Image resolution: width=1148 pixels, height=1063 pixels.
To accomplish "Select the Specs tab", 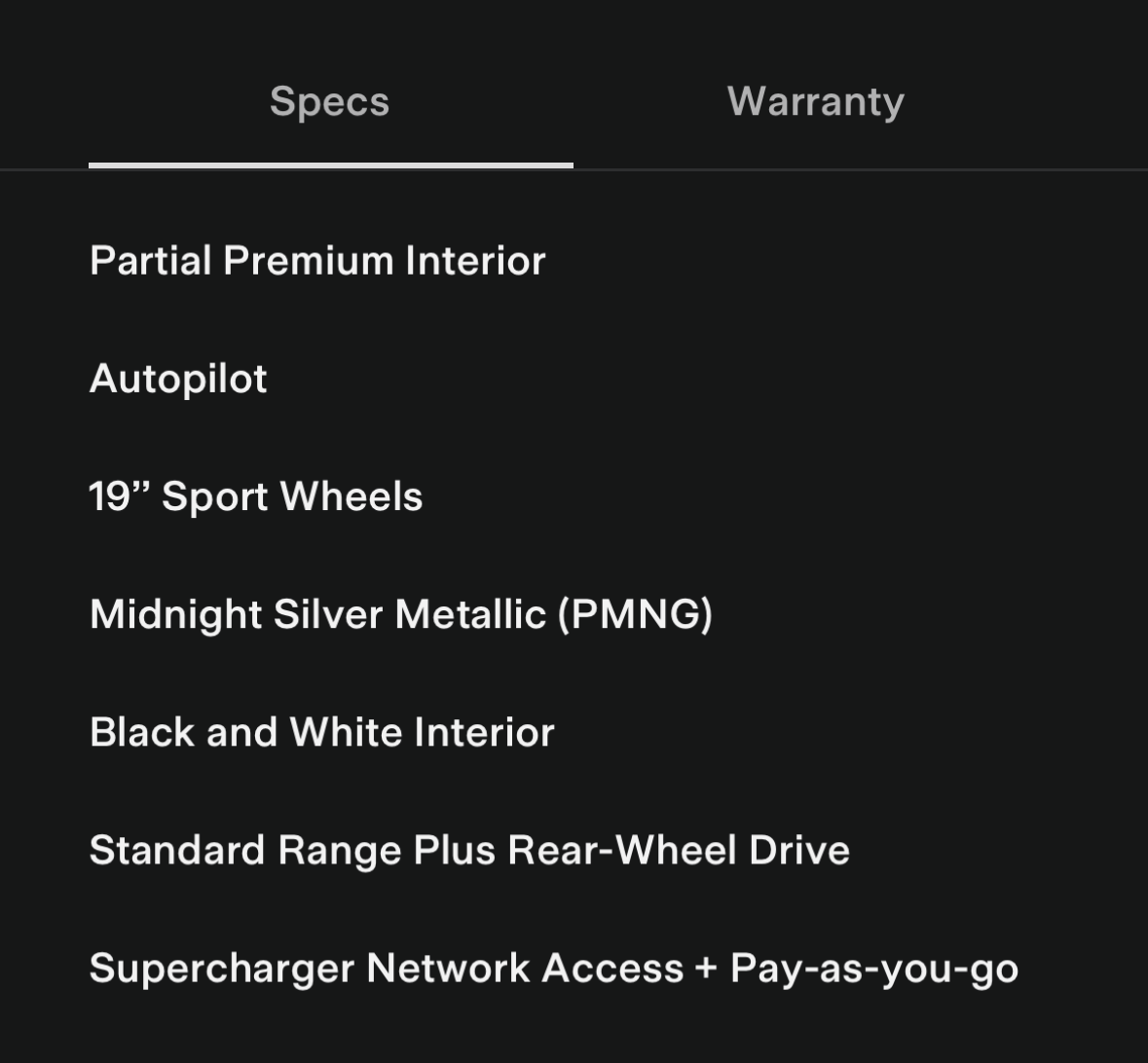I will pos(330,102).
